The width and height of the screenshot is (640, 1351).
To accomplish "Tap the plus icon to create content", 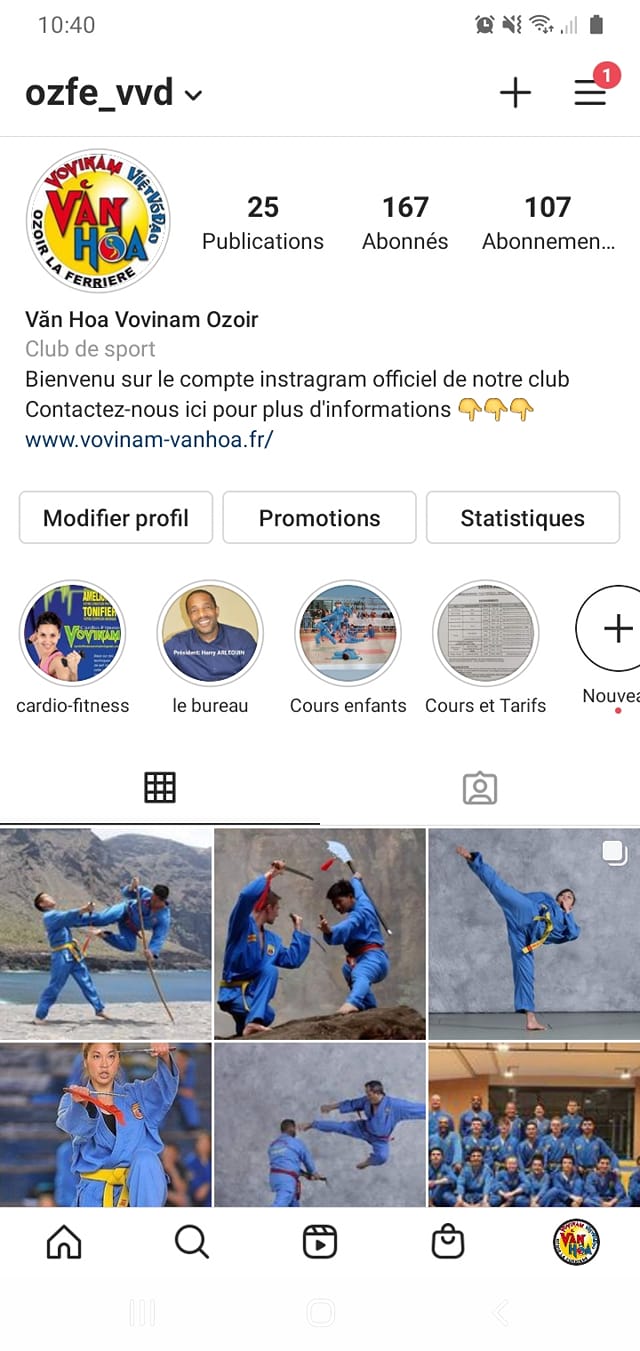I will click(515, 93).
